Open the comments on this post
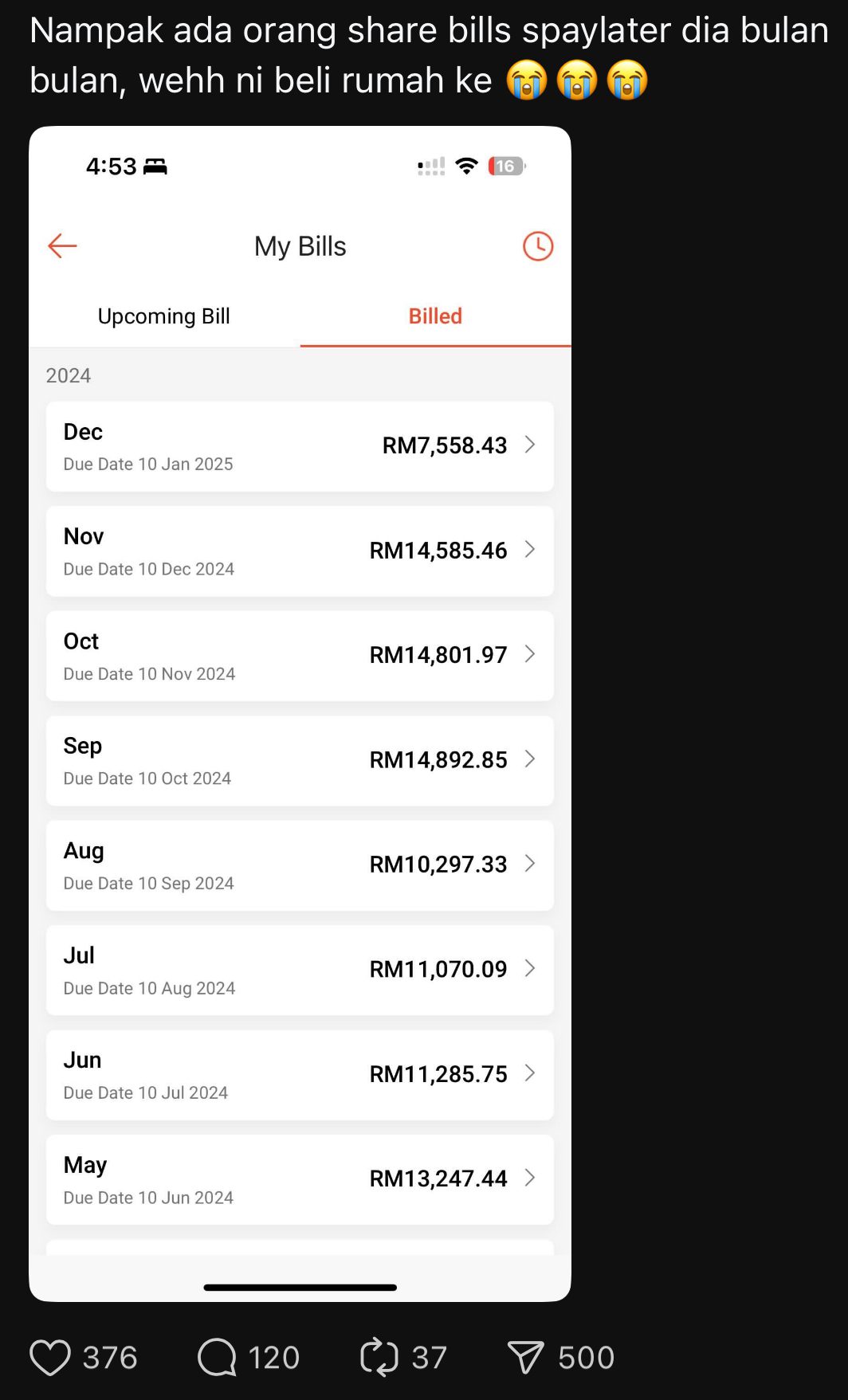 pos(218,1357)
